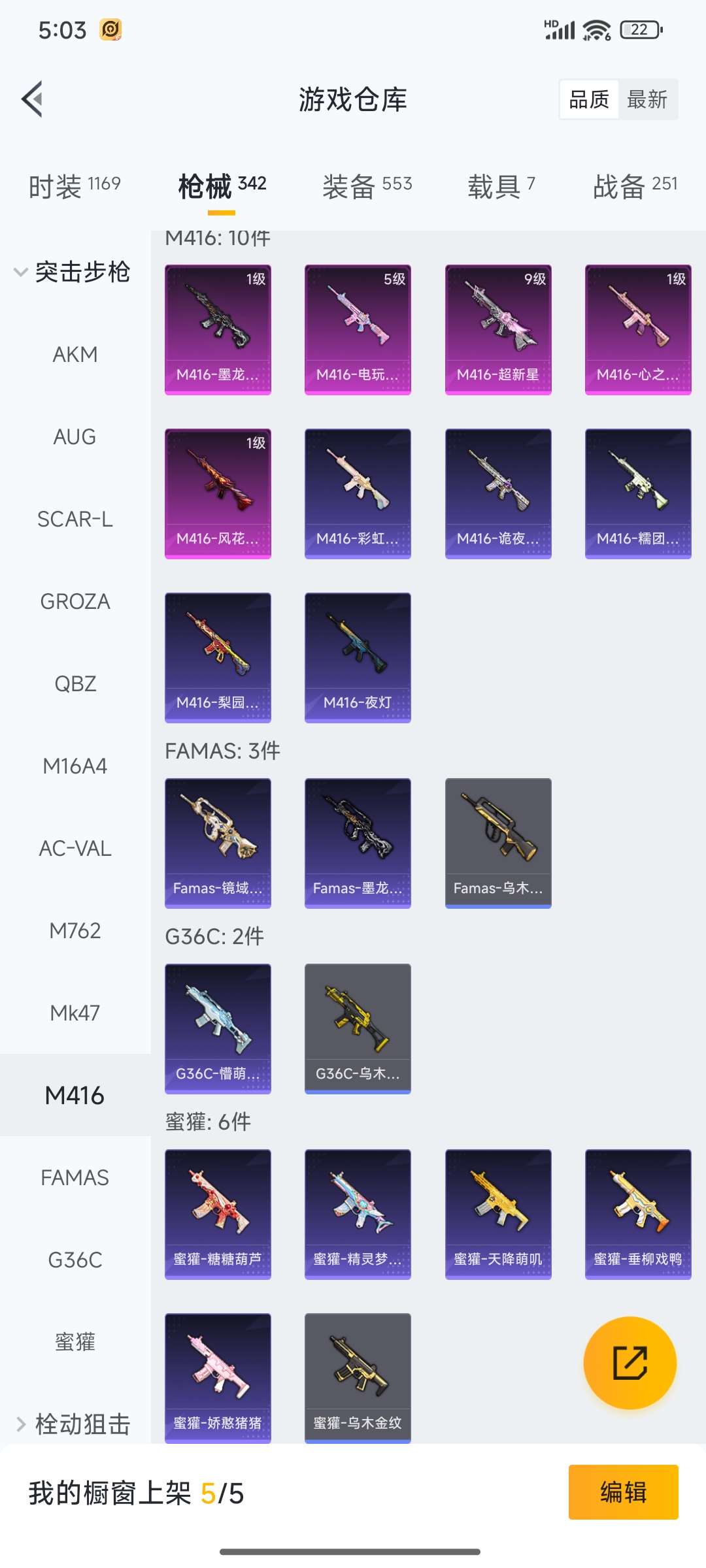
Task: Expand the 栓动狙击 category
Action: [x=72, y=1424]
